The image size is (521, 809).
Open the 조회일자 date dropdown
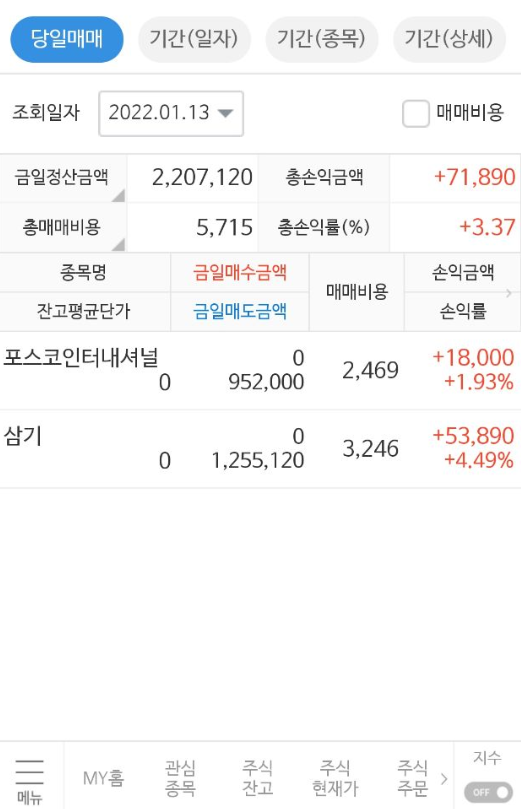[x=171, y=114]
